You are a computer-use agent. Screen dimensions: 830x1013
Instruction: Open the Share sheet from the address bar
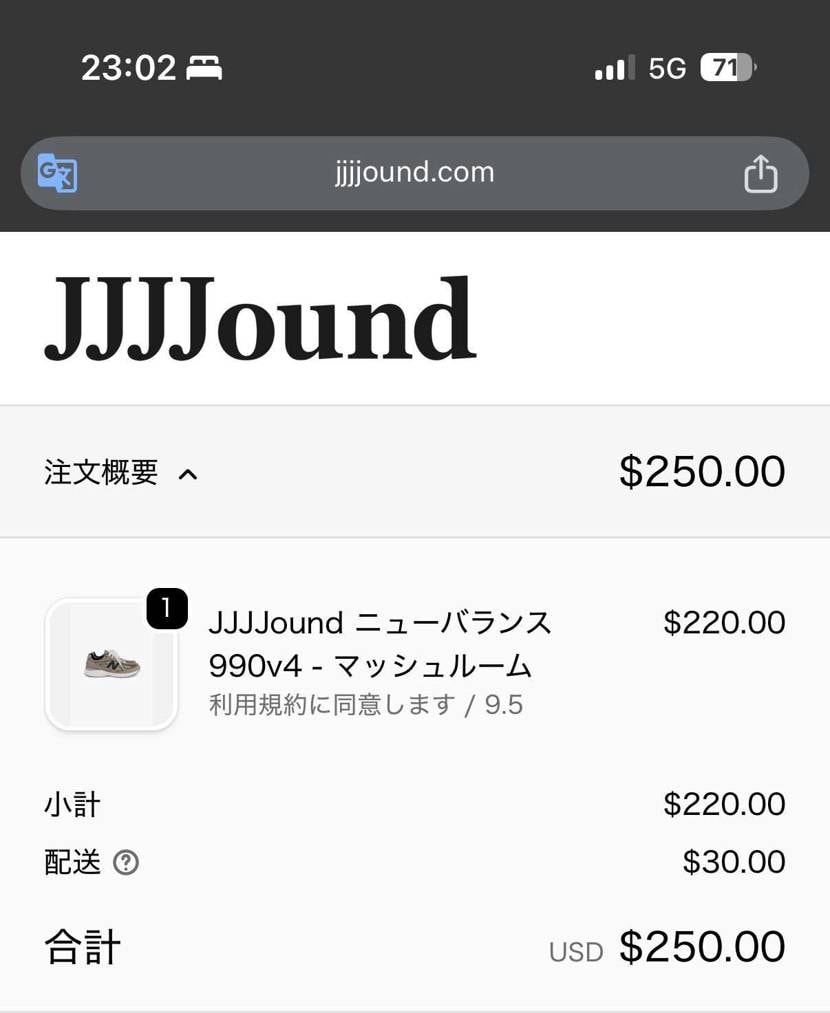tap(761, 173)
